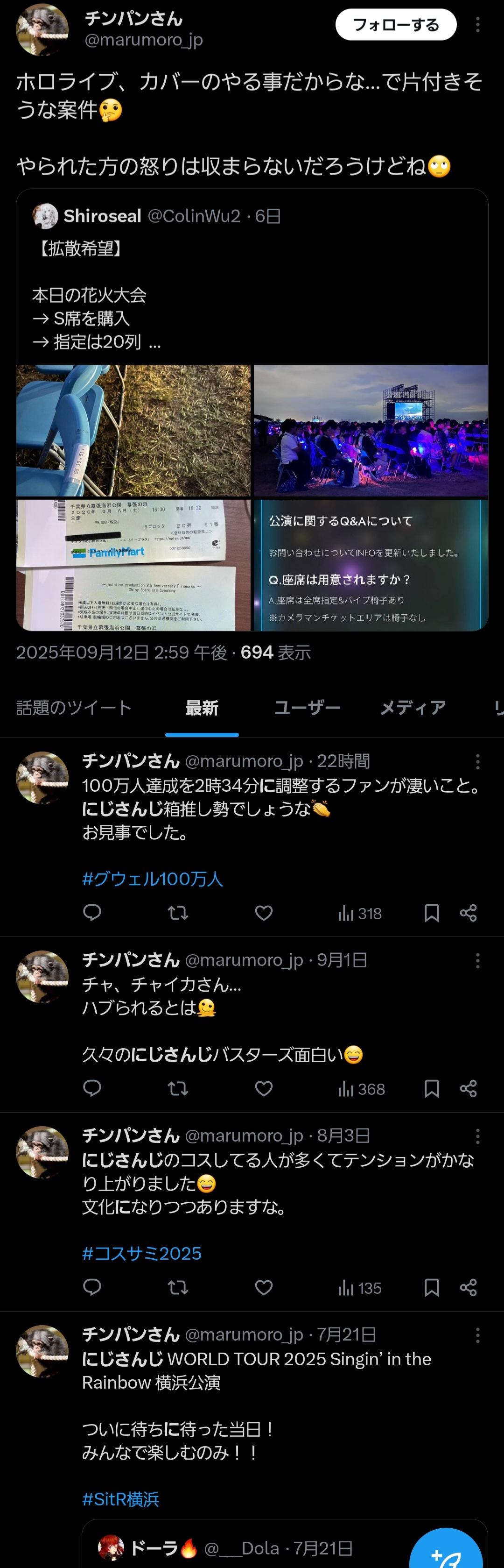Retweet the チャイカさん tweet
Image resolution: width=504 pixels, height=1568 pixels.
177,1088
